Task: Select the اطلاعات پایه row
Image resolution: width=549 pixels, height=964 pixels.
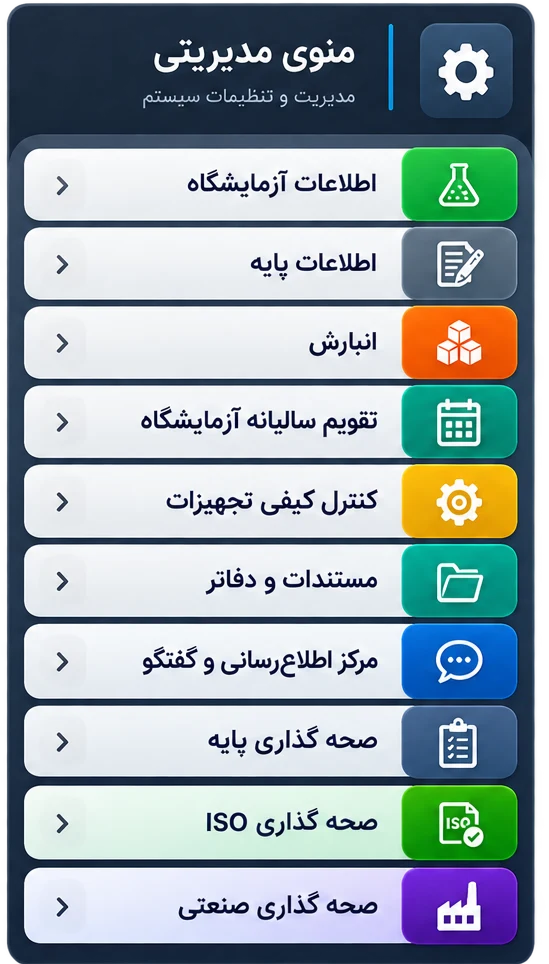Action: (x=271, y=264)
